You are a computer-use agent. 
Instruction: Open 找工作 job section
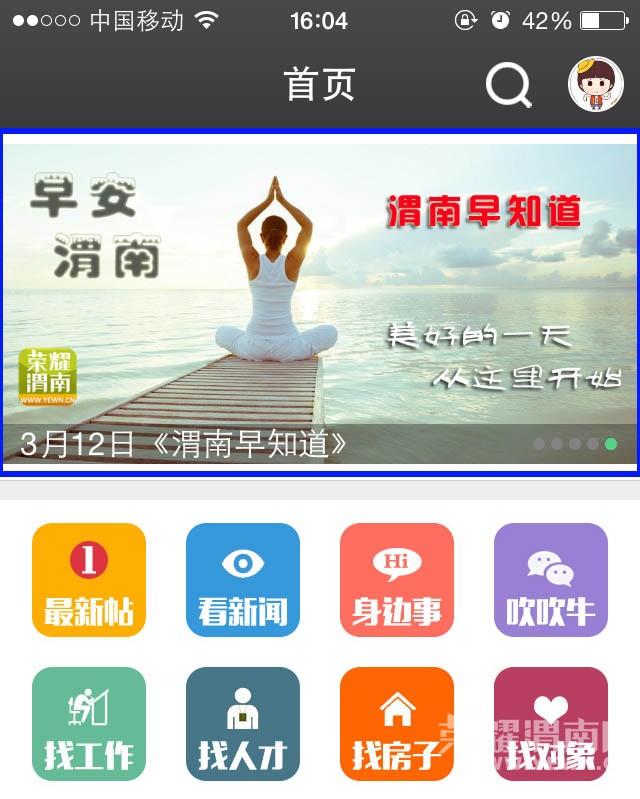(x=89, y=724)
